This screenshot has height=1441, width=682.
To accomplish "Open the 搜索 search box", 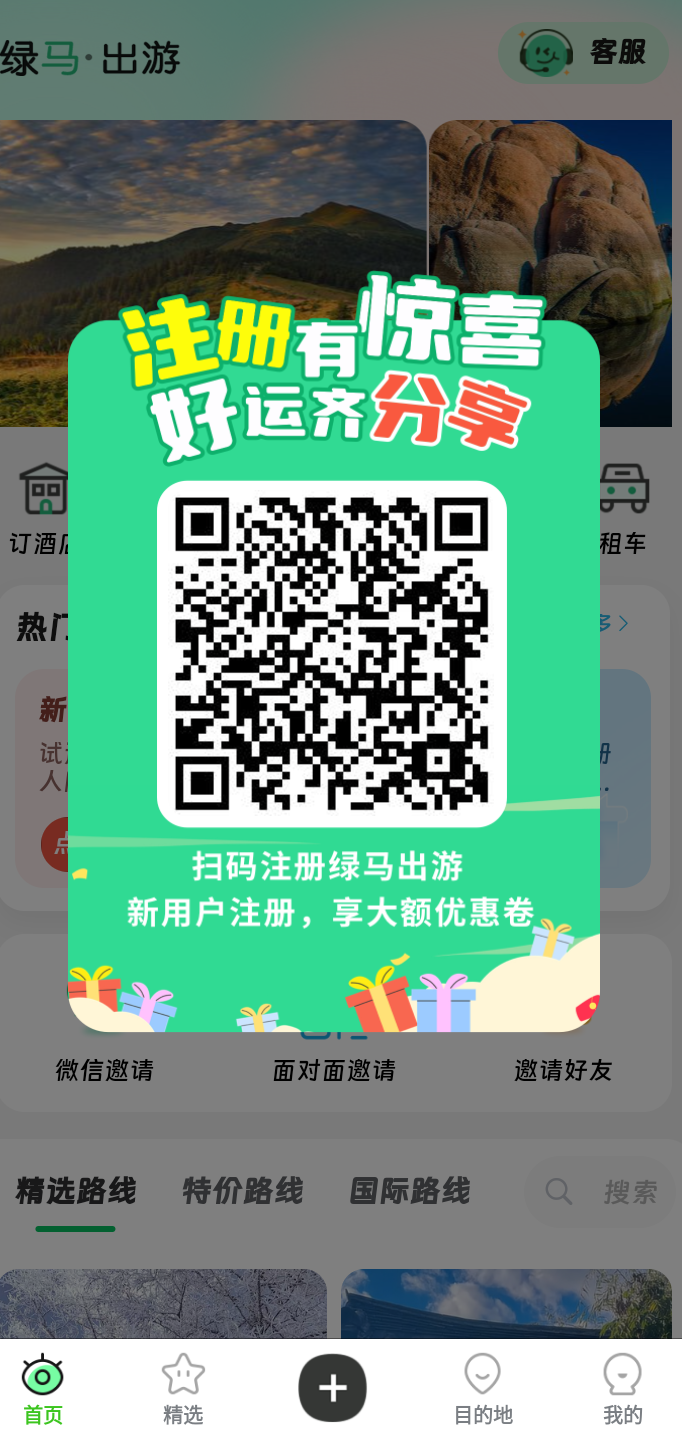I will tap(600, 1192).
